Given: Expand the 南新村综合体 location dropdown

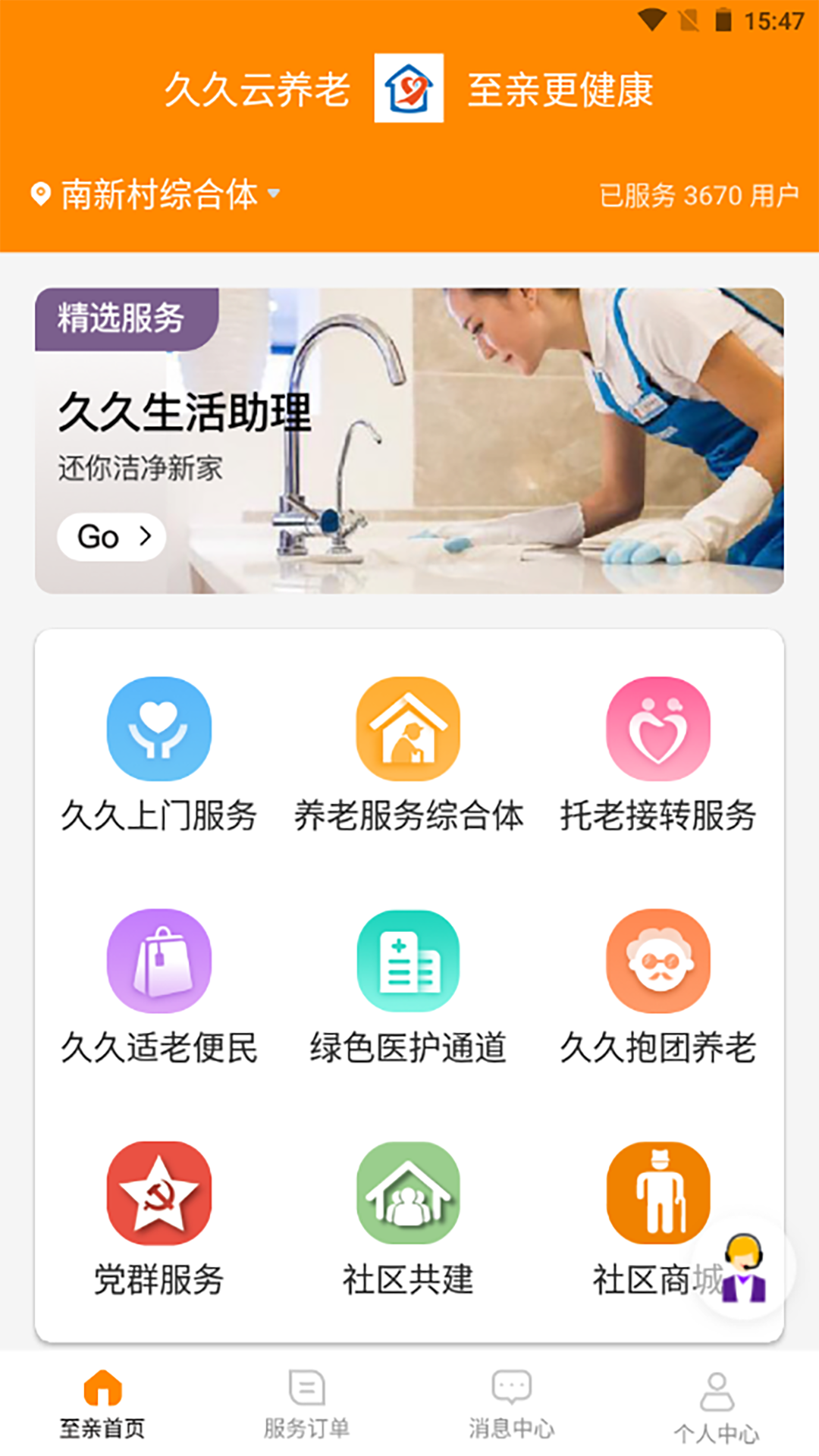Looking at the screenshot, I should click(156, 195).
